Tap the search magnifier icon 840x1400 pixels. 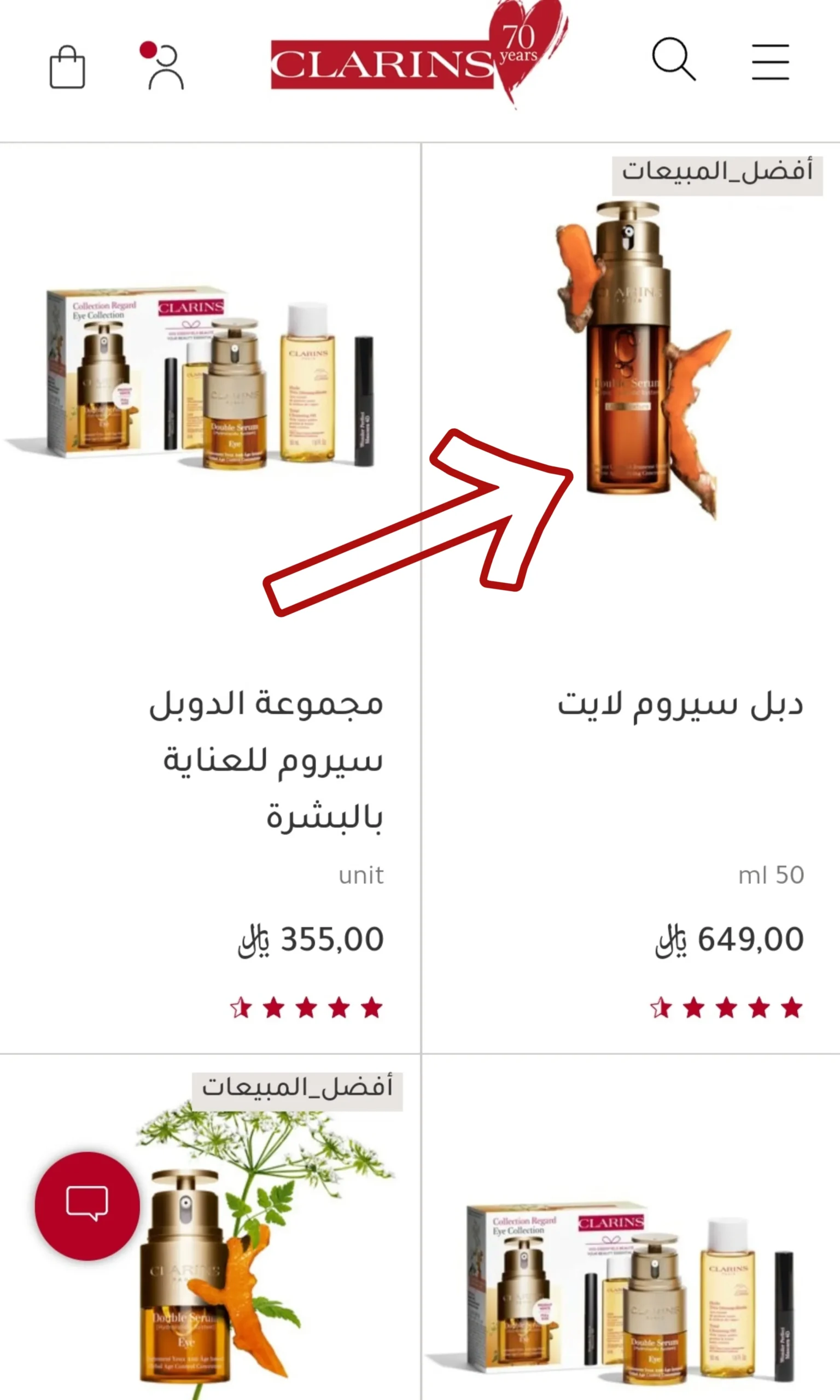coord(673,60)
